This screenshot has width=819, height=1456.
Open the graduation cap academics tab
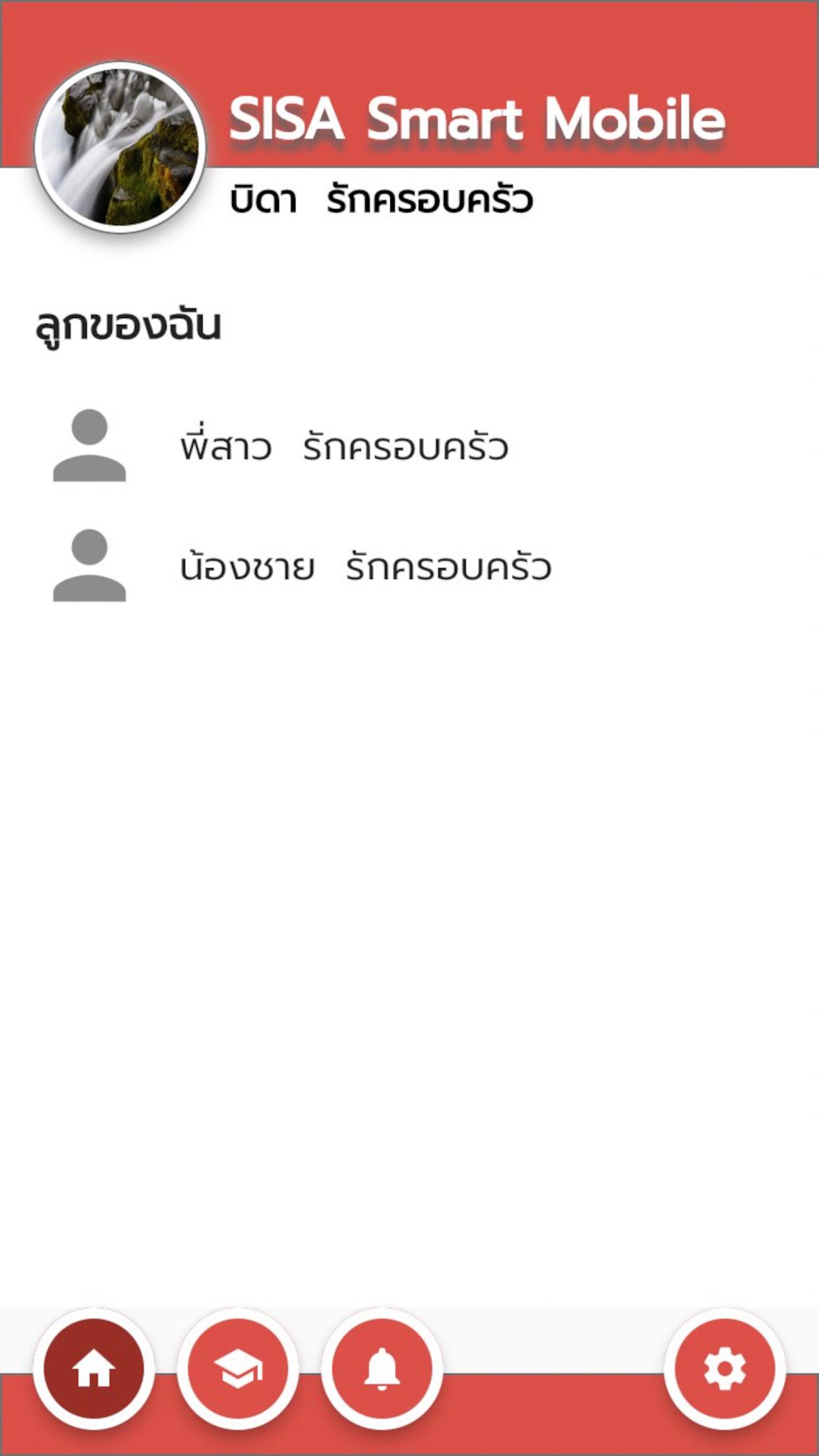[x=238, y=1368]
